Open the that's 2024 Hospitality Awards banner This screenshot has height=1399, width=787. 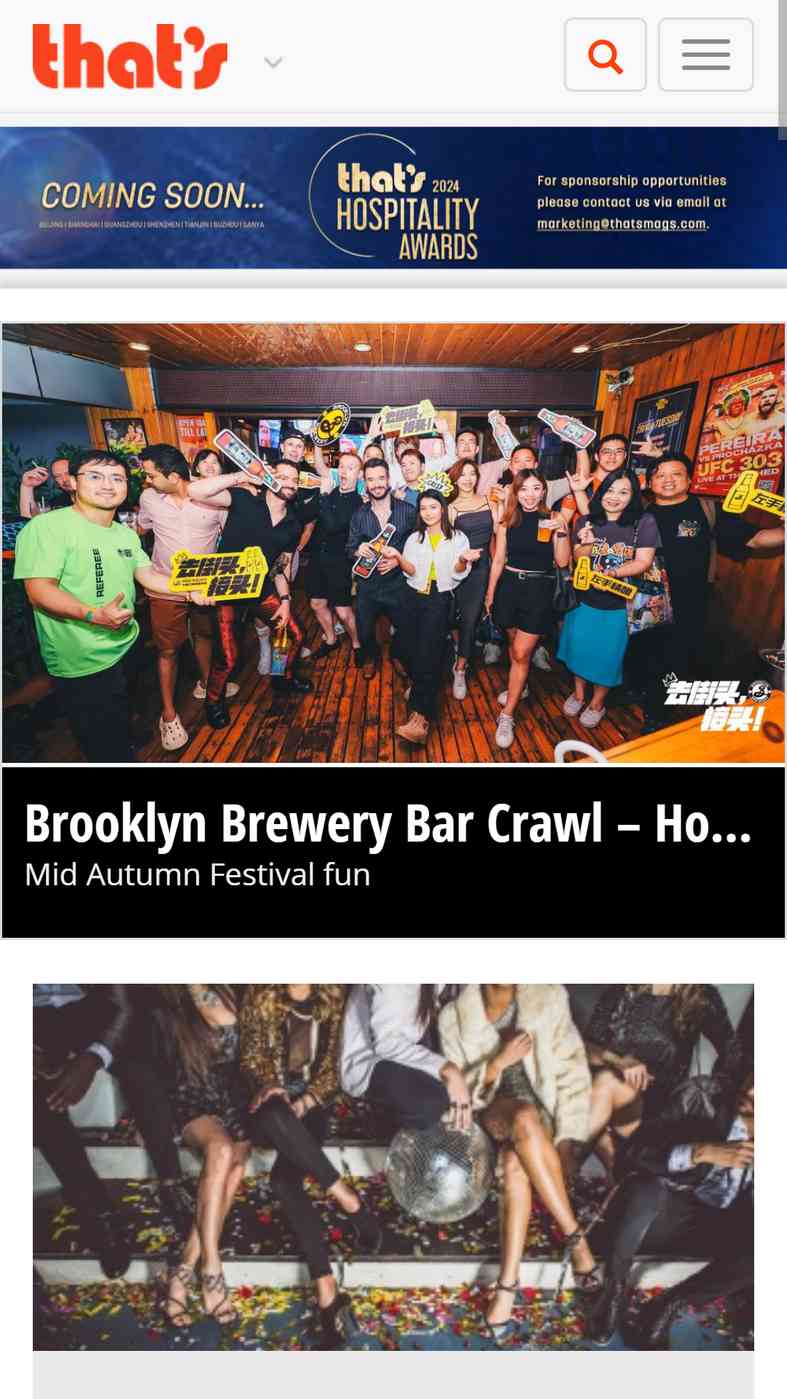click(x=393, y=197)
